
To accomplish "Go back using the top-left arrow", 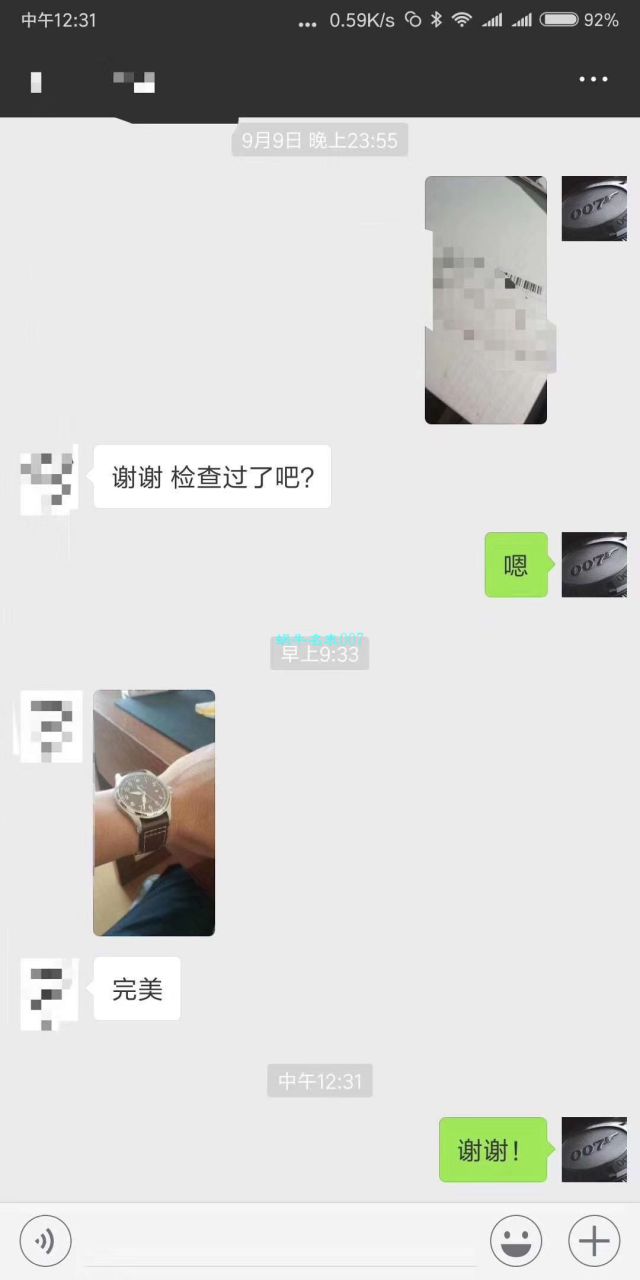I will click(x=36, y=81).
